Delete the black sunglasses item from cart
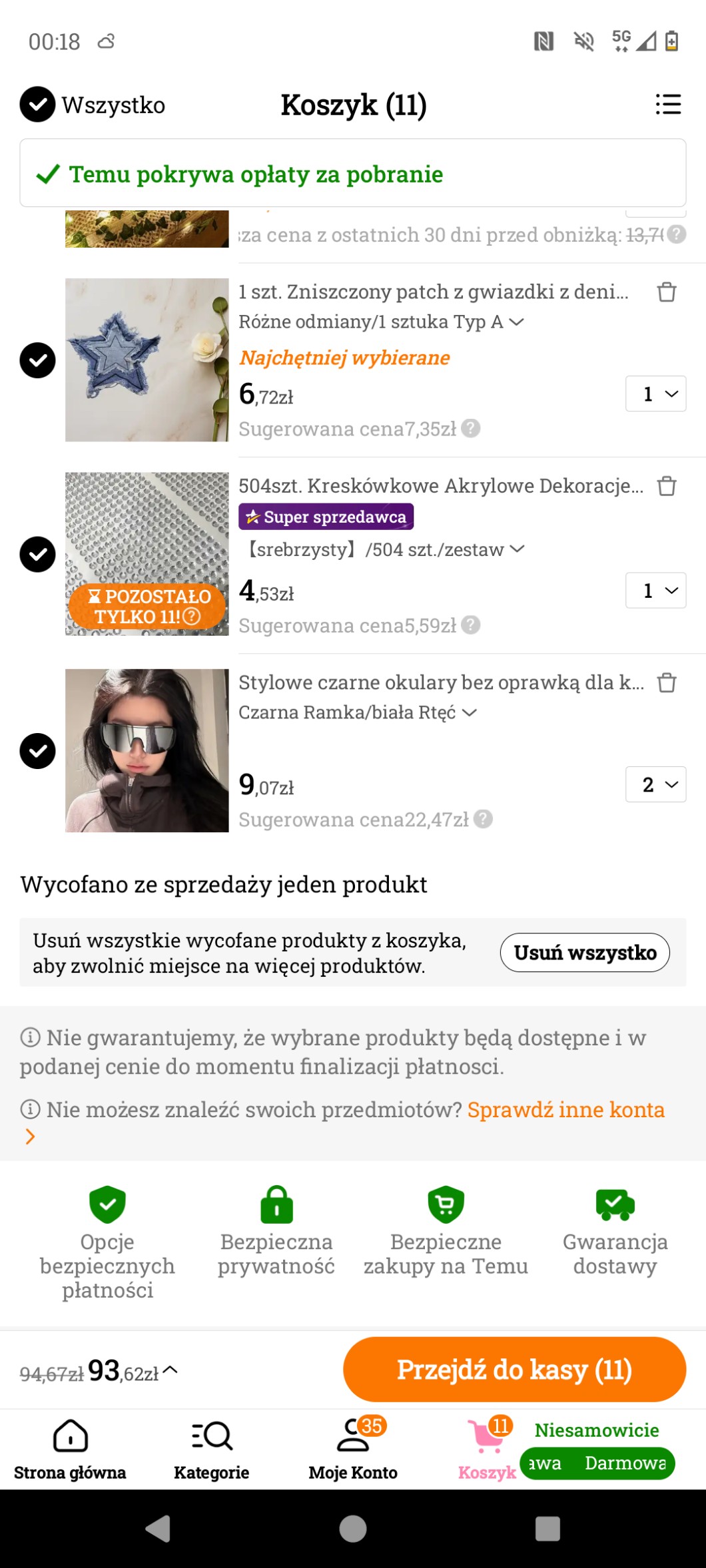The image size is (706, 1568). [x=666, y=682]
